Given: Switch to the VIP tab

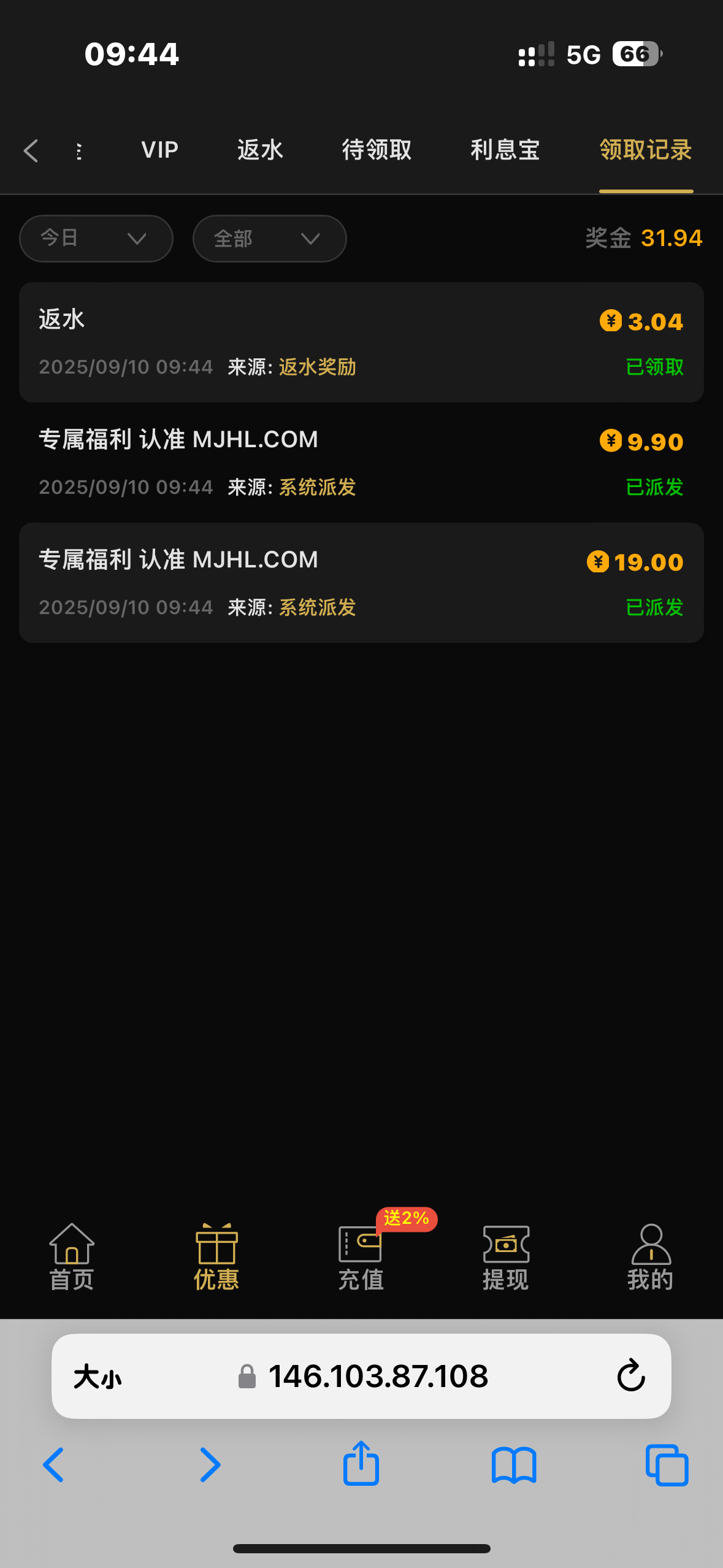Looking at the screenshot, I should coord(159,150).
